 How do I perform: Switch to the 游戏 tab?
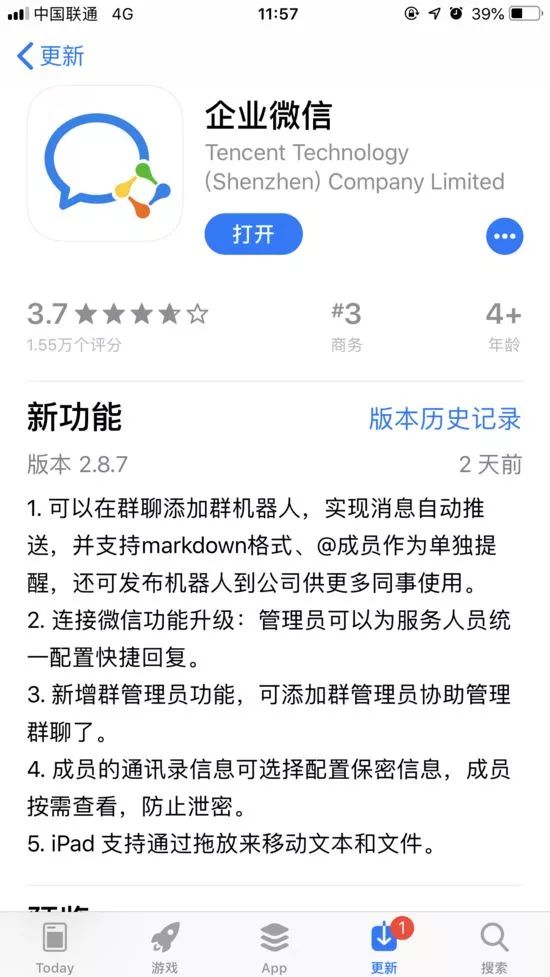click(x=164, y=947)
